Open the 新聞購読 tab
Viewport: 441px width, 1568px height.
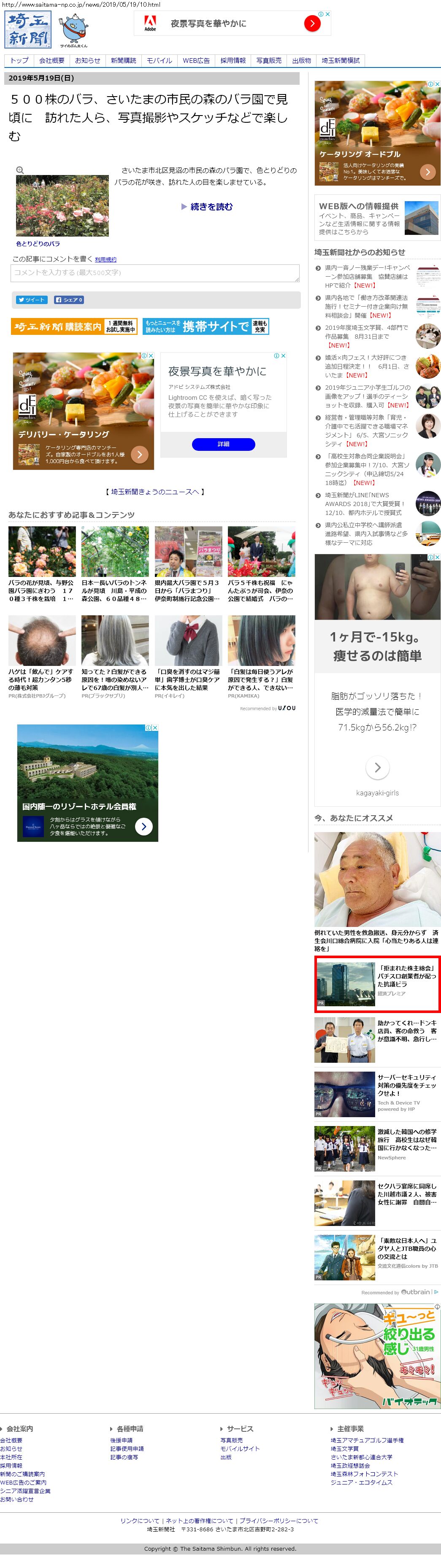click(123, 60)
